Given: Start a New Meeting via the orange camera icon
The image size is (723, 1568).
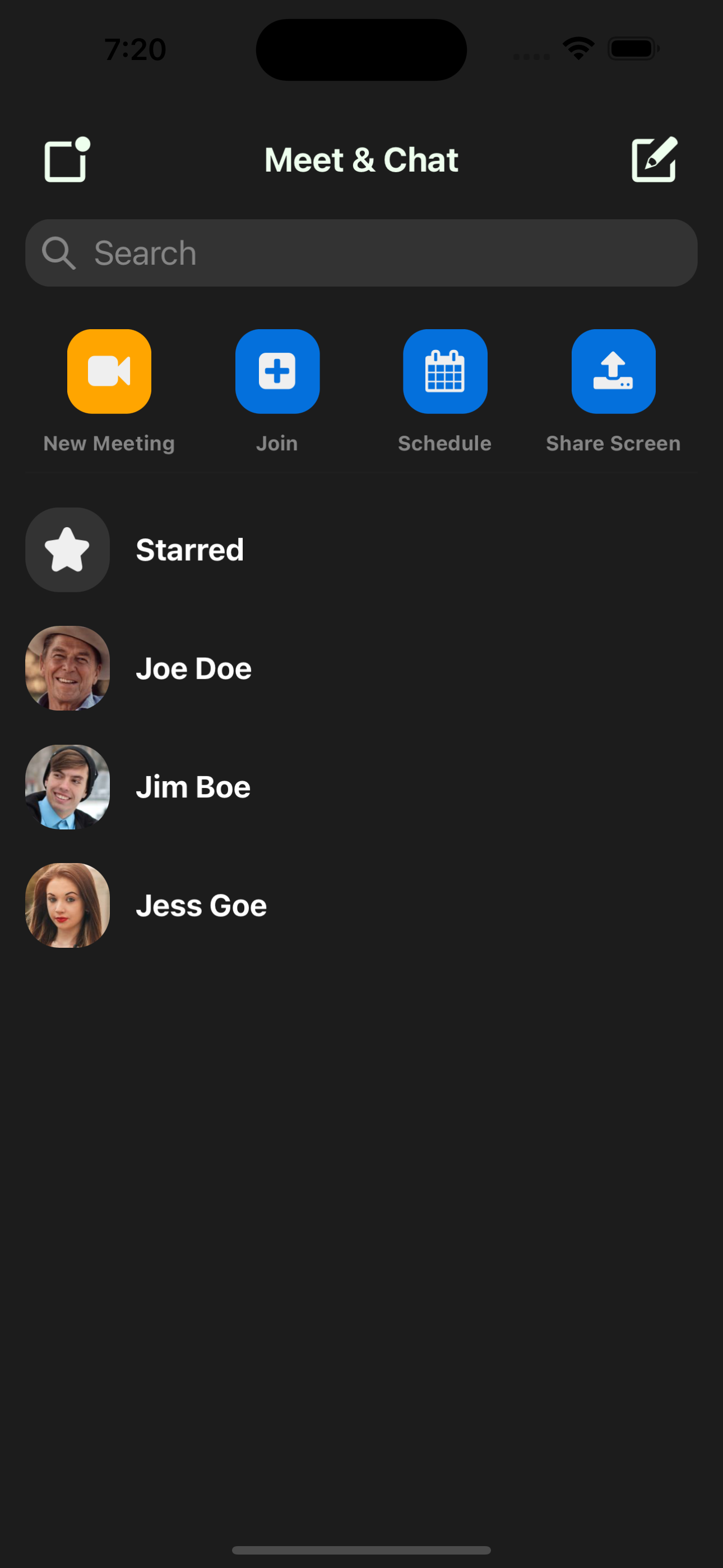Looking at the screenshot, I should coord(108,371).
